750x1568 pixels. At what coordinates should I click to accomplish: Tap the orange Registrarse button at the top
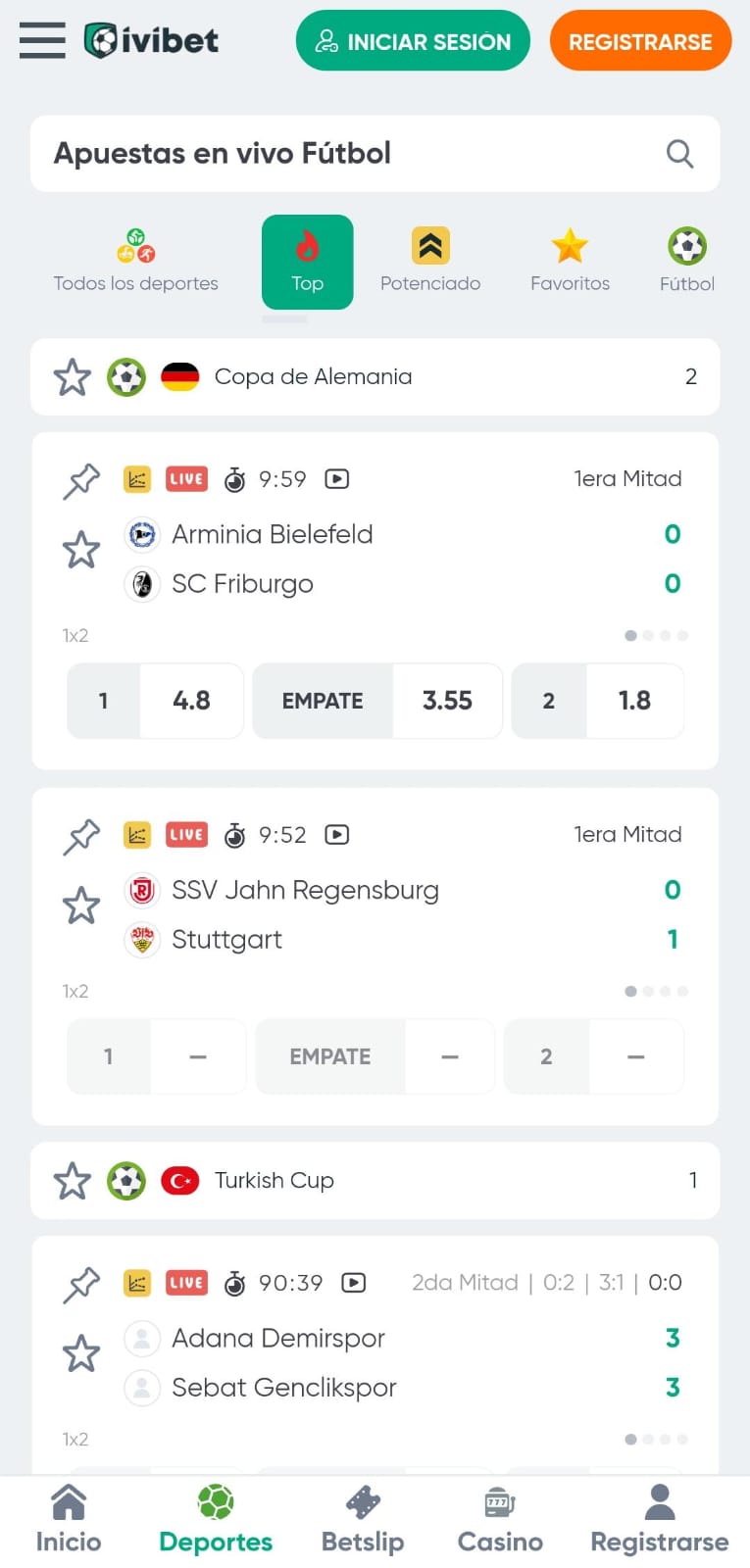[640, 41]
